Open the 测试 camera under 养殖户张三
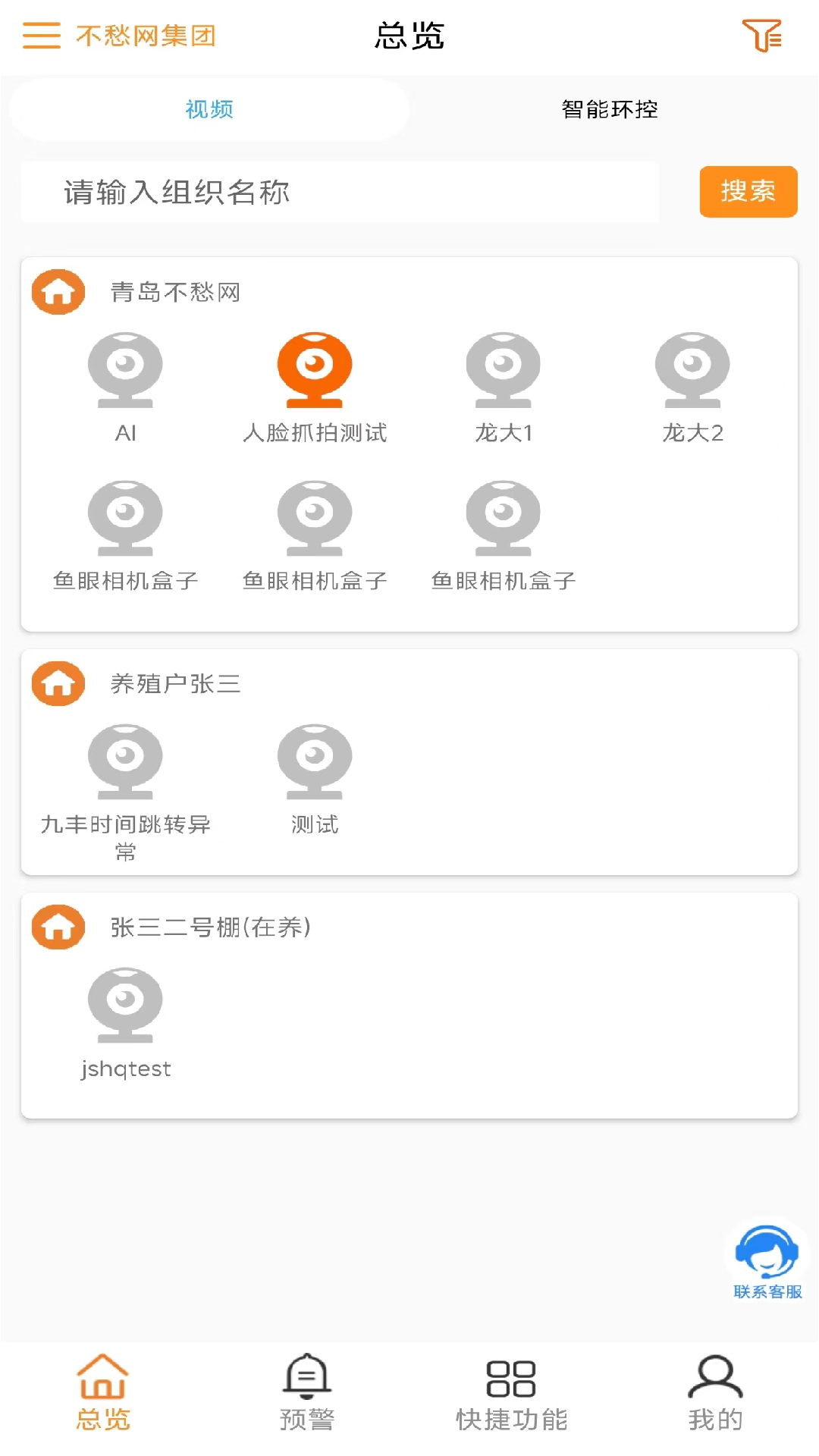Viewport: 819px width, 1456px height. 314,770
